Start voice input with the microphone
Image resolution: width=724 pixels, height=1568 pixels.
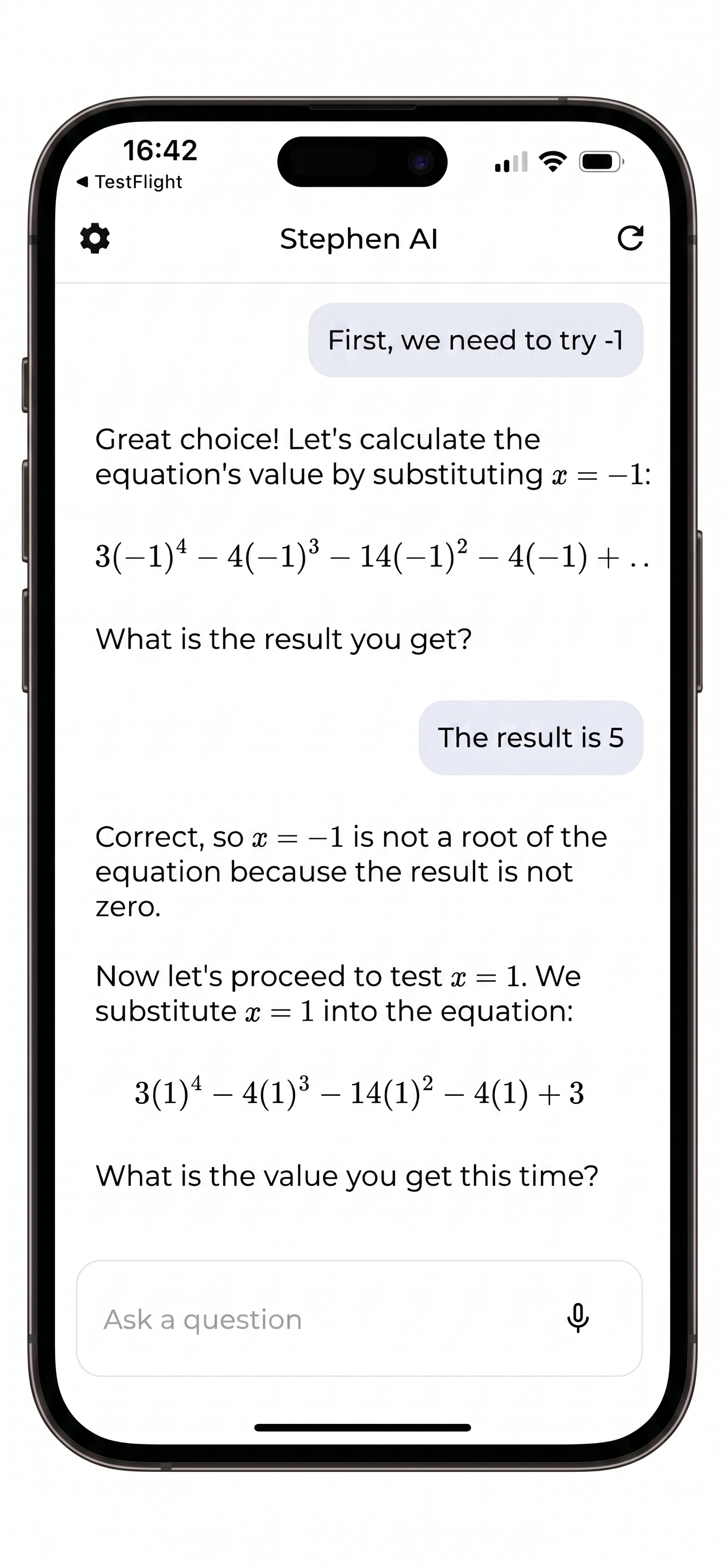[x=577, y=1318]
